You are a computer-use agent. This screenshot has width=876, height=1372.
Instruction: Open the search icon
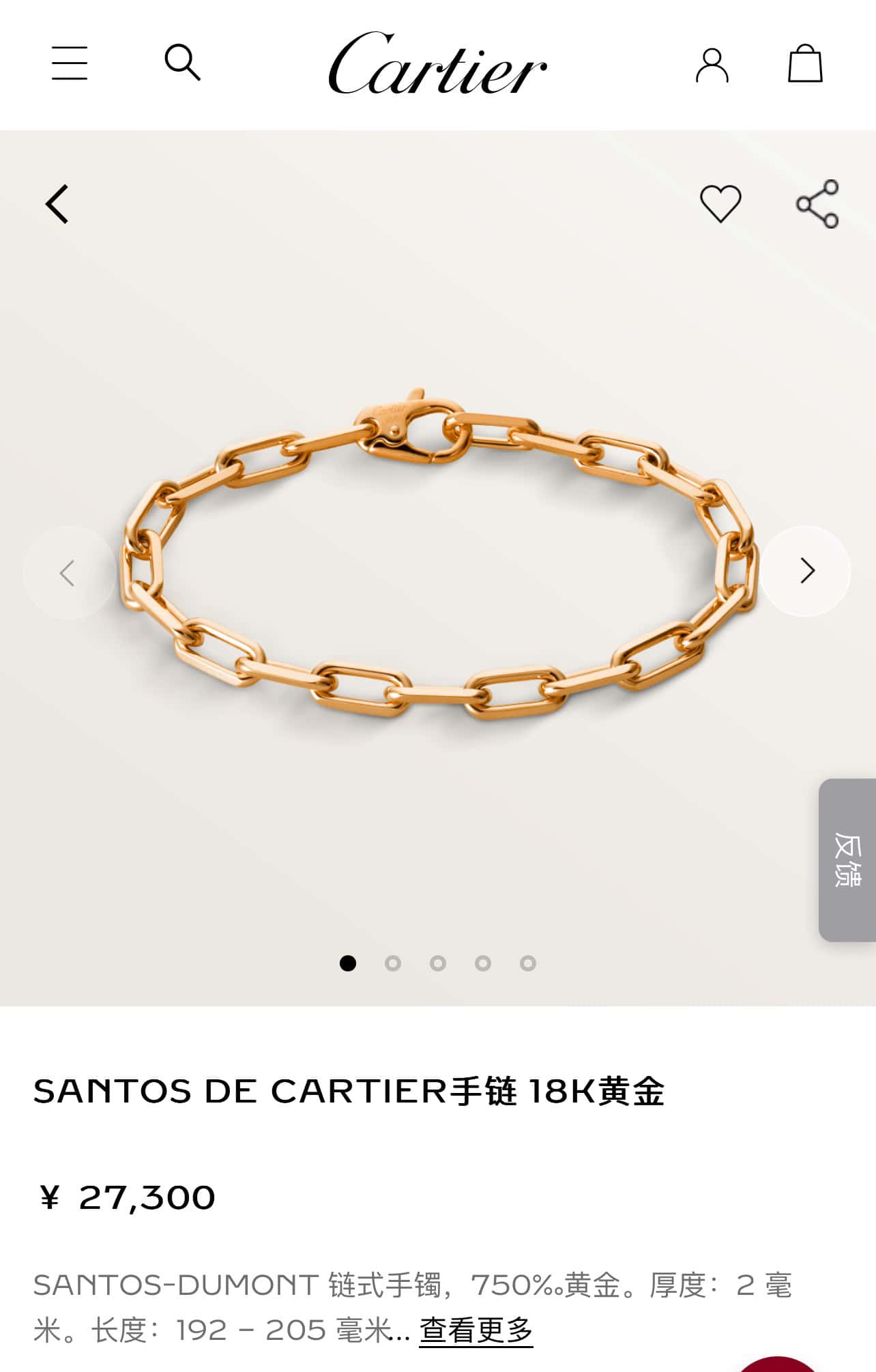[x=182, y=63]
